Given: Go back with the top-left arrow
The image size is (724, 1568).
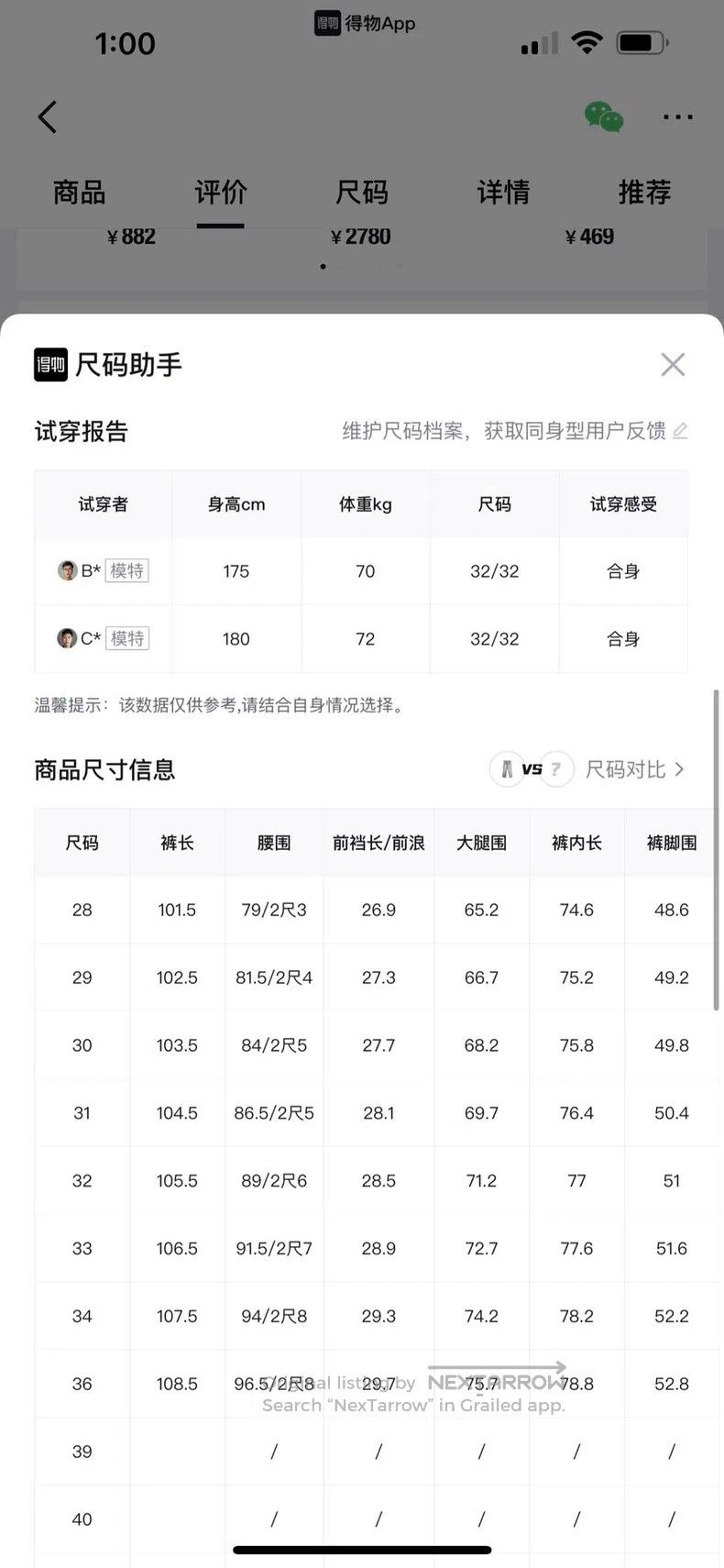Looking at the screenshot, I should (x=48, y=116).
